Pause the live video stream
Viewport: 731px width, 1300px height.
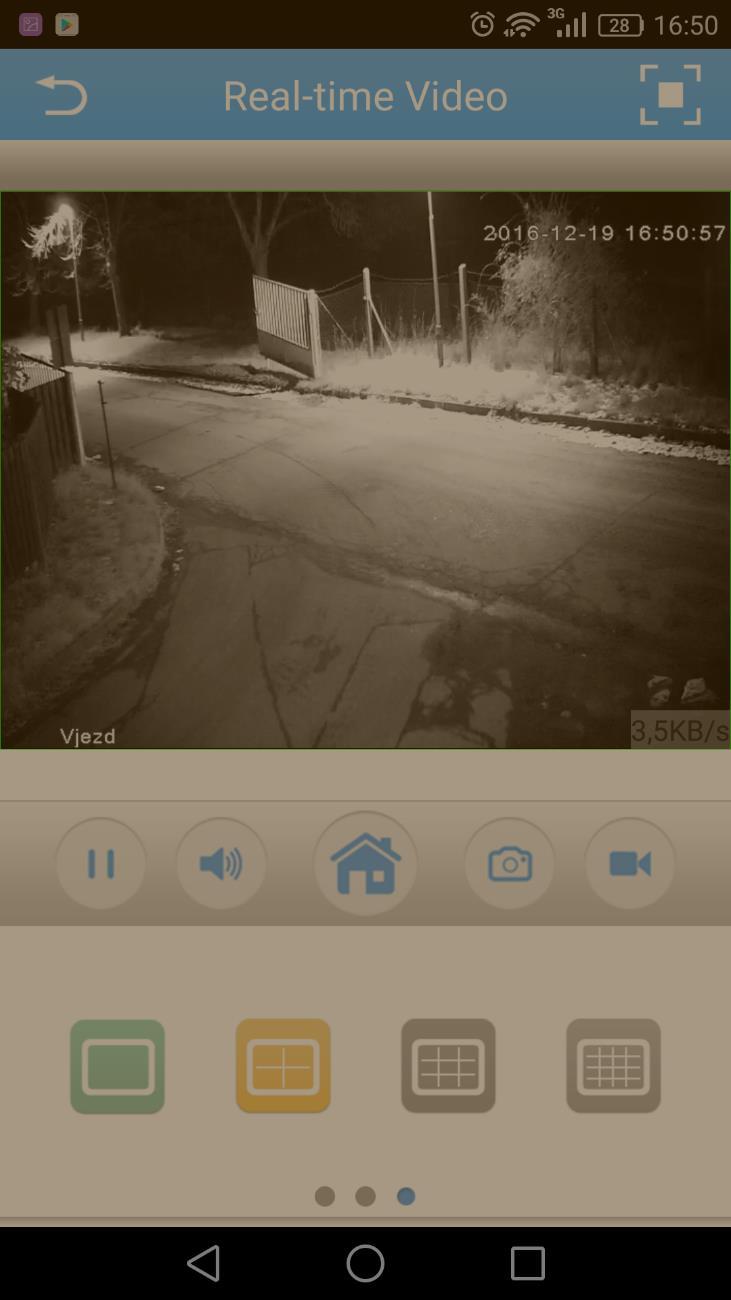click(101, 863)
